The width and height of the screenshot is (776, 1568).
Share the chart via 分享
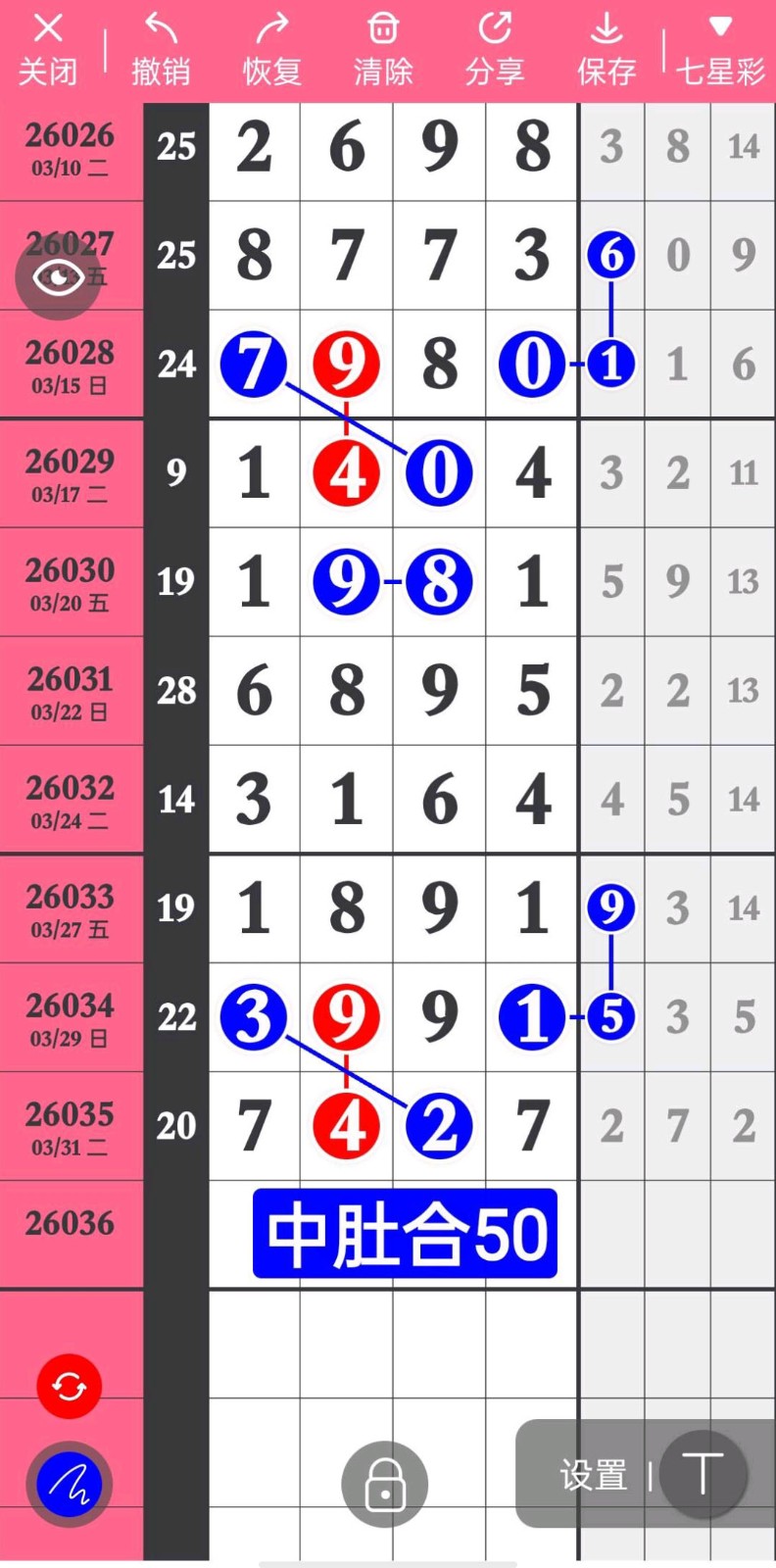tap(495, 49)
